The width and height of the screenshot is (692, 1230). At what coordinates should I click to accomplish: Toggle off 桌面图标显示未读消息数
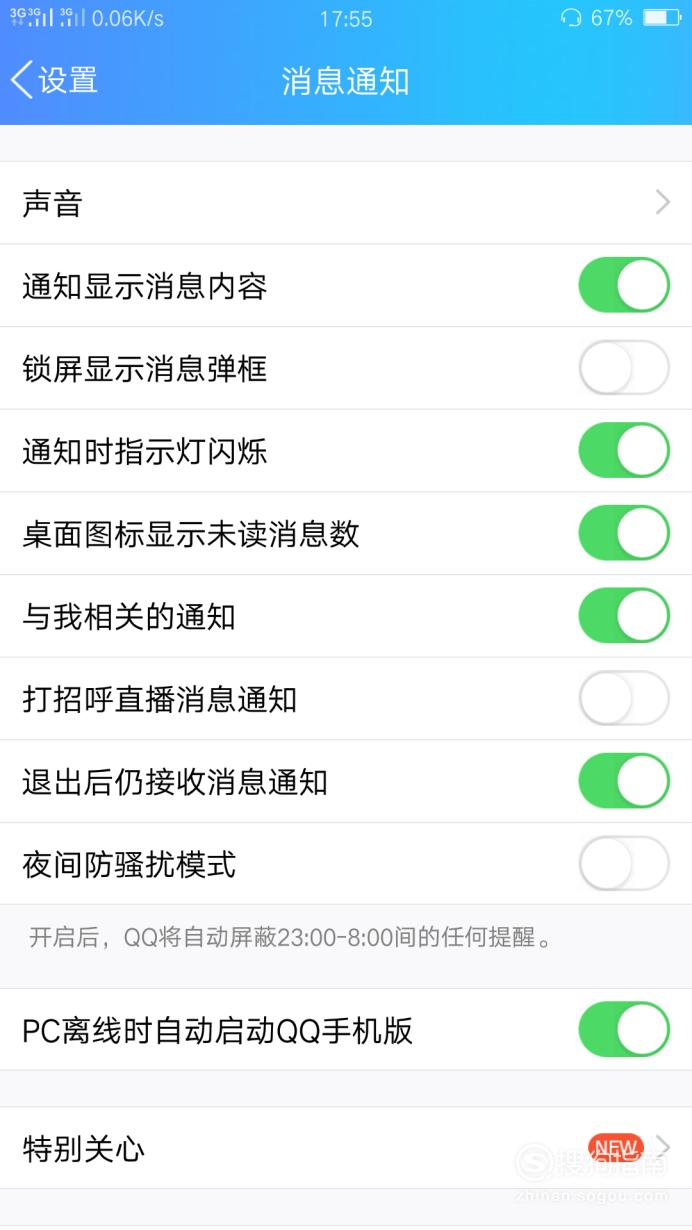[624, 533]
